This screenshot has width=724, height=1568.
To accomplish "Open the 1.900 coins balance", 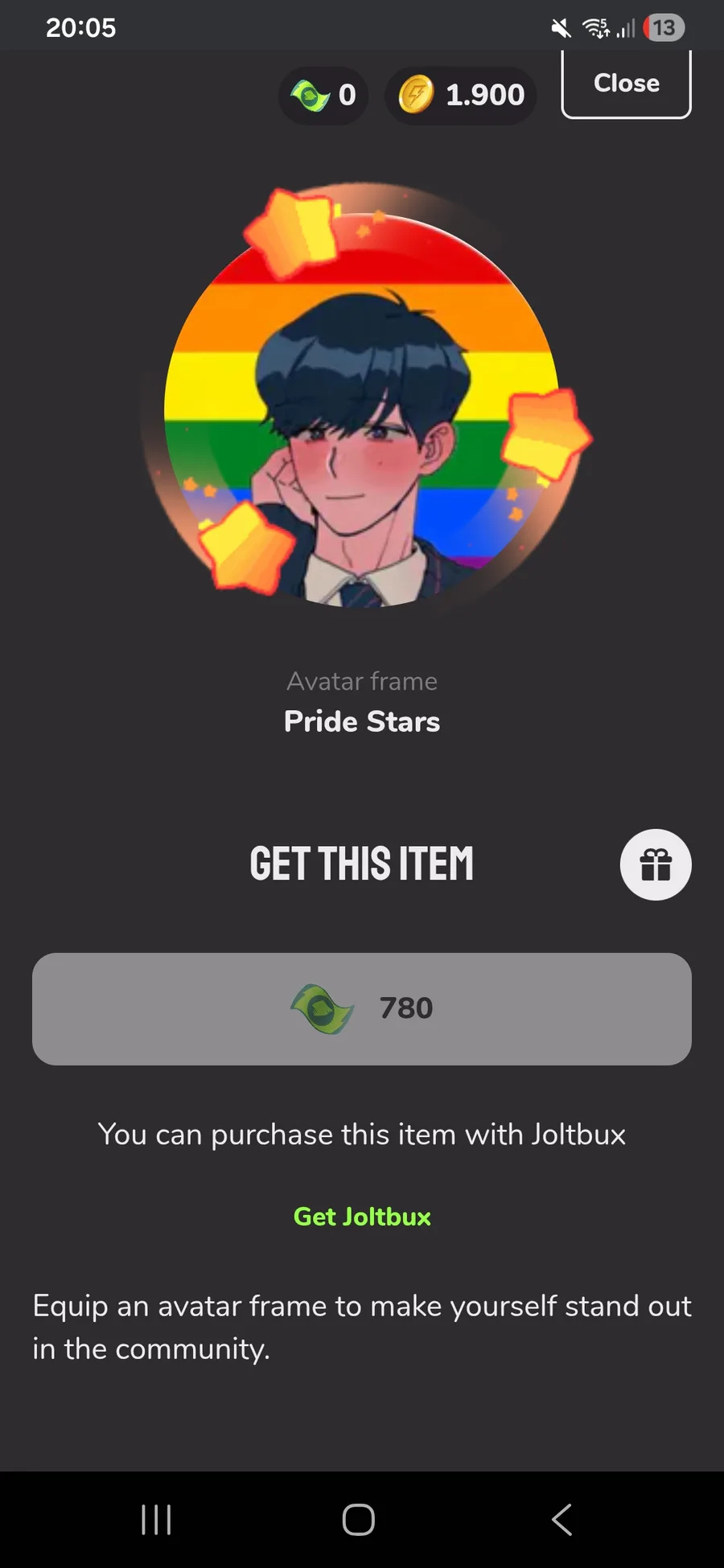I will coord(461,95).
